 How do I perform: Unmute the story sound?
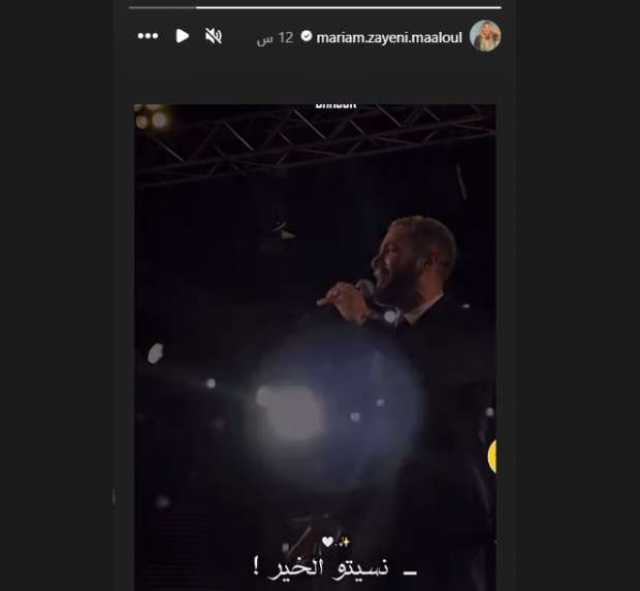pos(213,36)
